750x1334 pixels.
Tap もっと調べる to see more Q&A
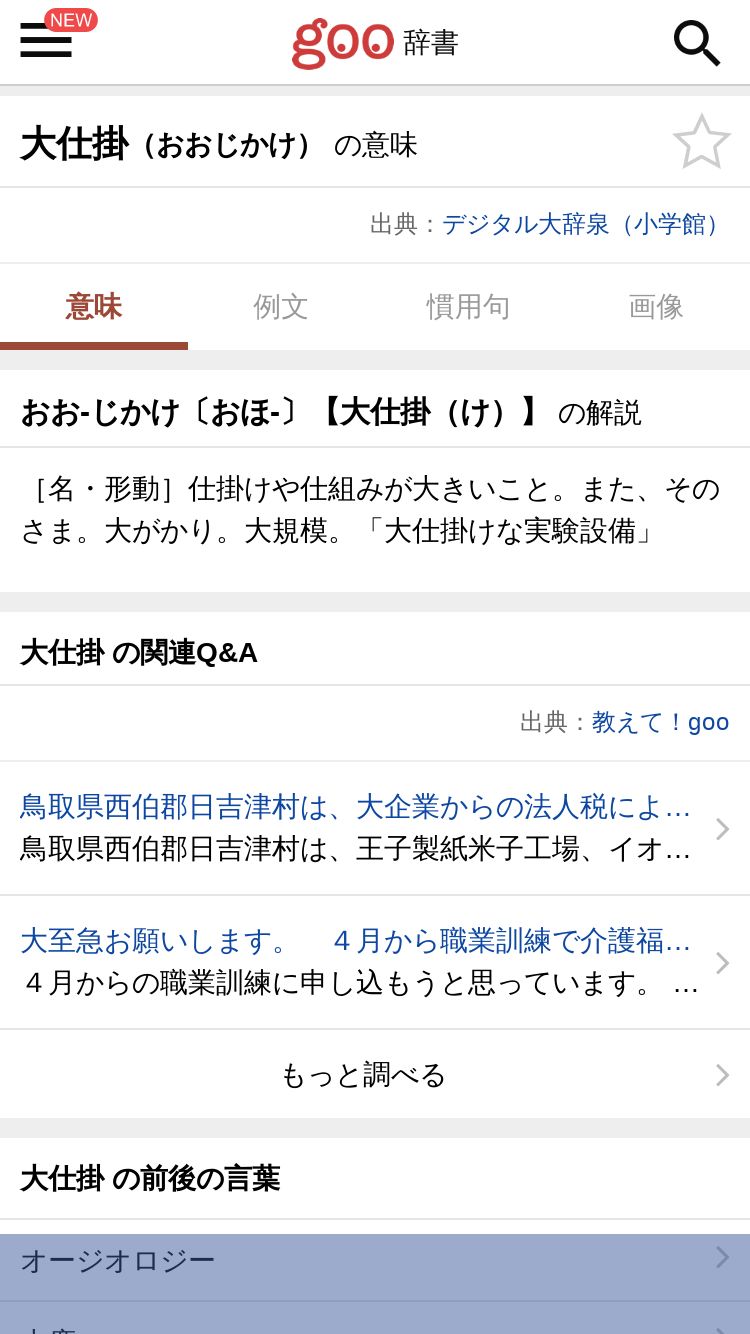(375, 1075)
